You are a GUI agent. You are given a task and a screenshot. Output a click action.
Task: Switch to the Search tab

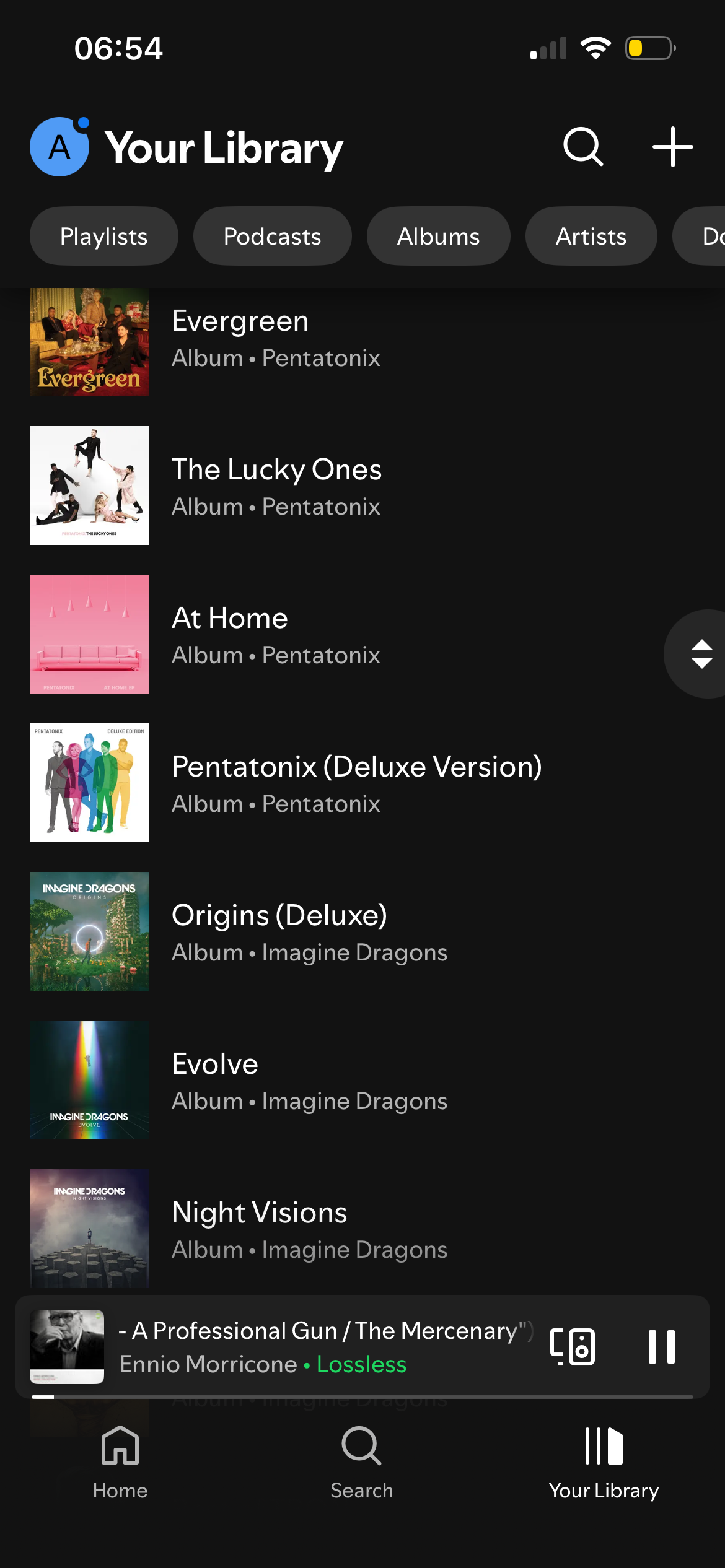click(x=362, y=1463)
